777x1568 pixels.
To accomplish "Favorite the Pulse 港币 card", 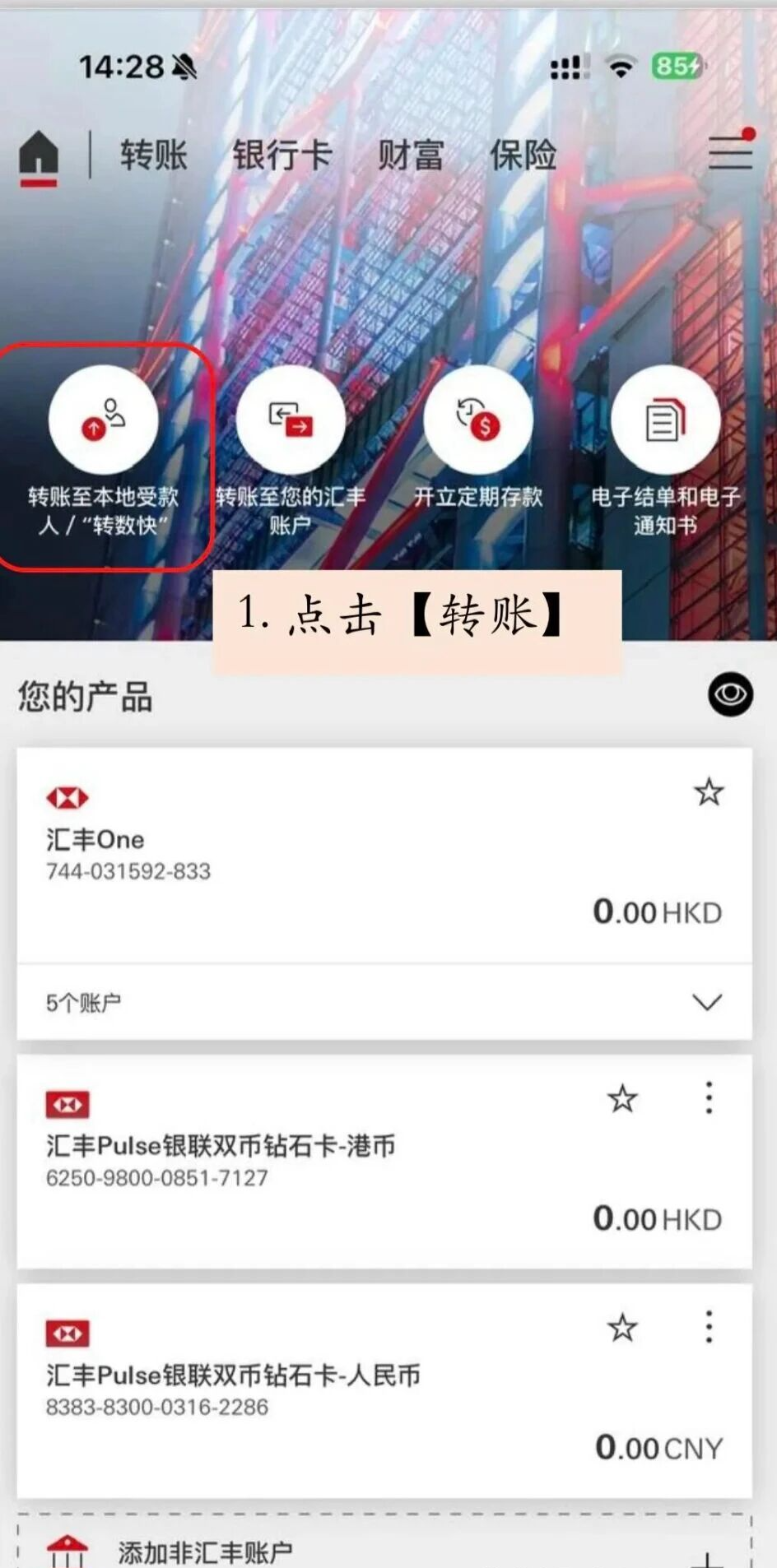I will [x=622, y=1099].
